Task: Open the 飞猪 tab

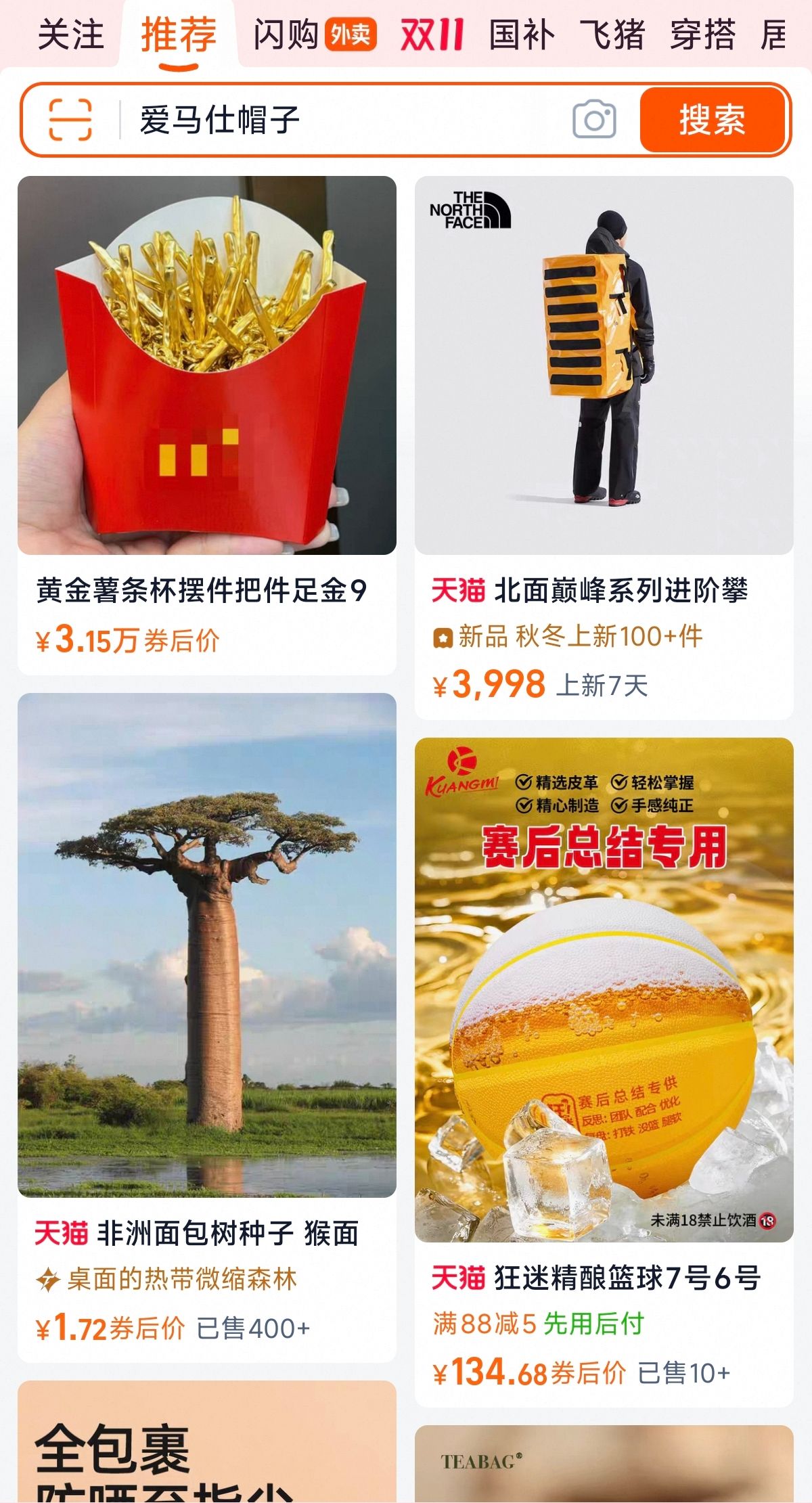Action: point(612,35)
